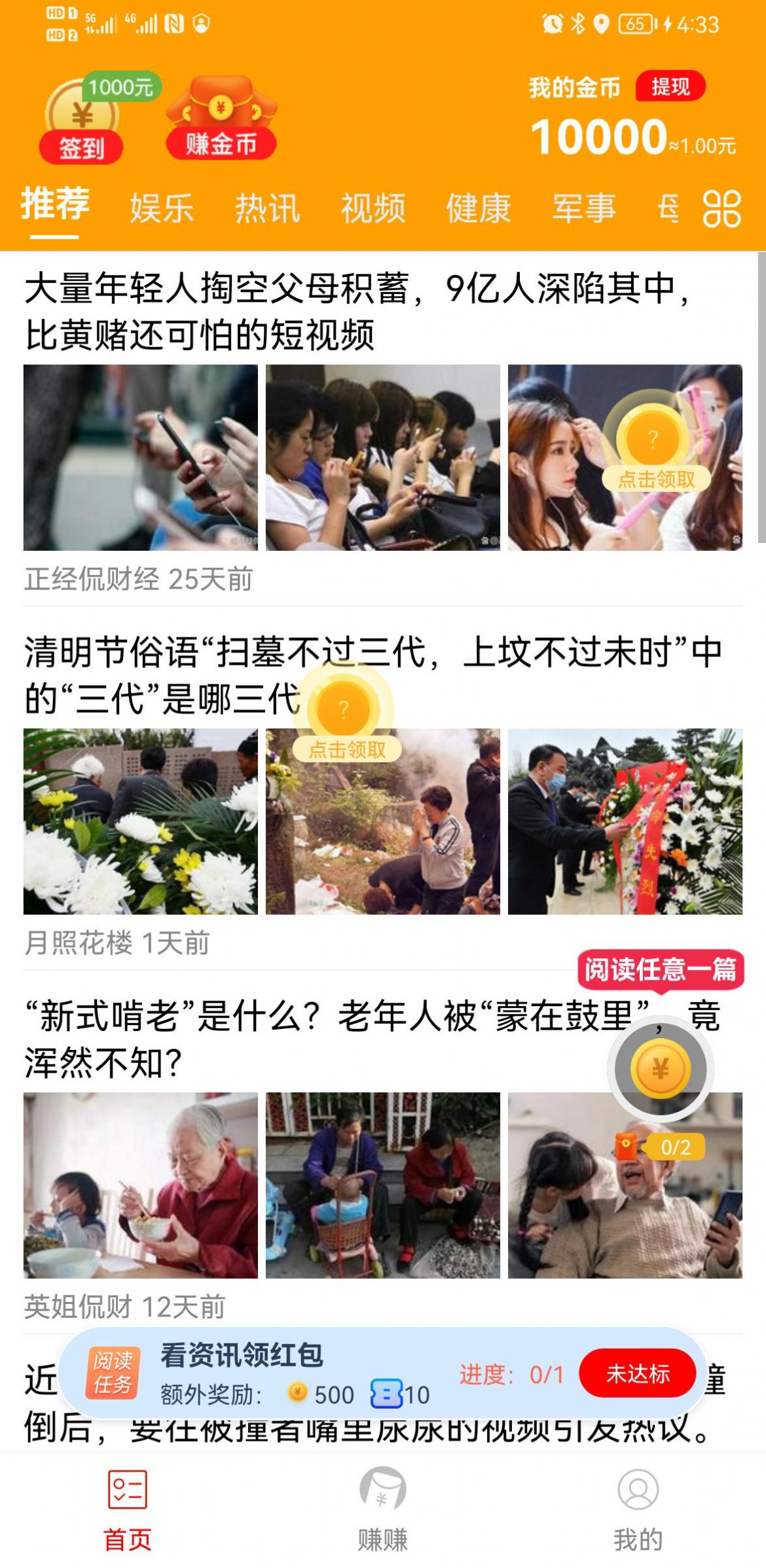Switch to the 热讯 tab
Viewport: 766px width, 1568px height.
267,209
